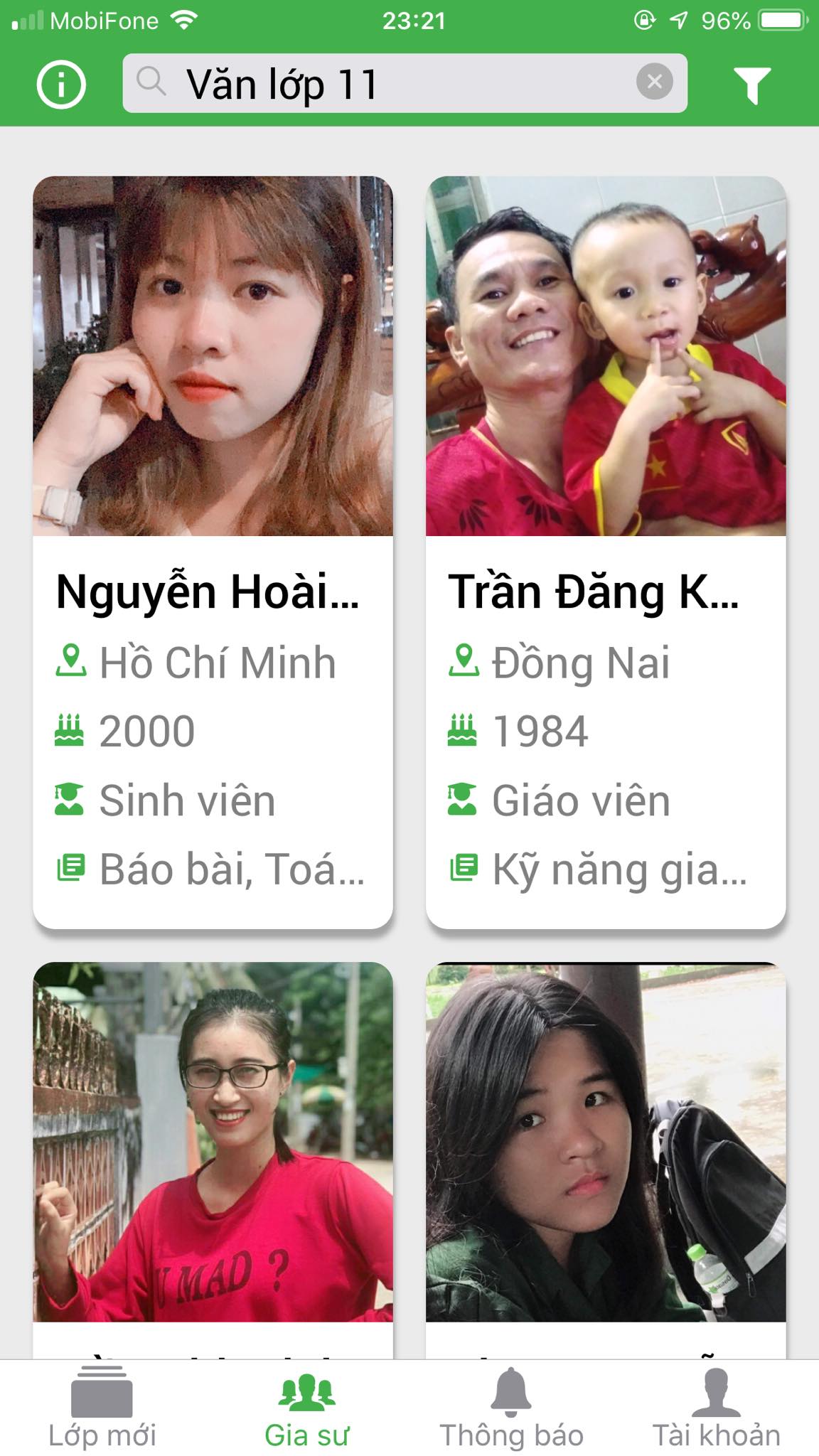
Task: Open the tutor card with red shirt photo
Action: coord(213,1159)
